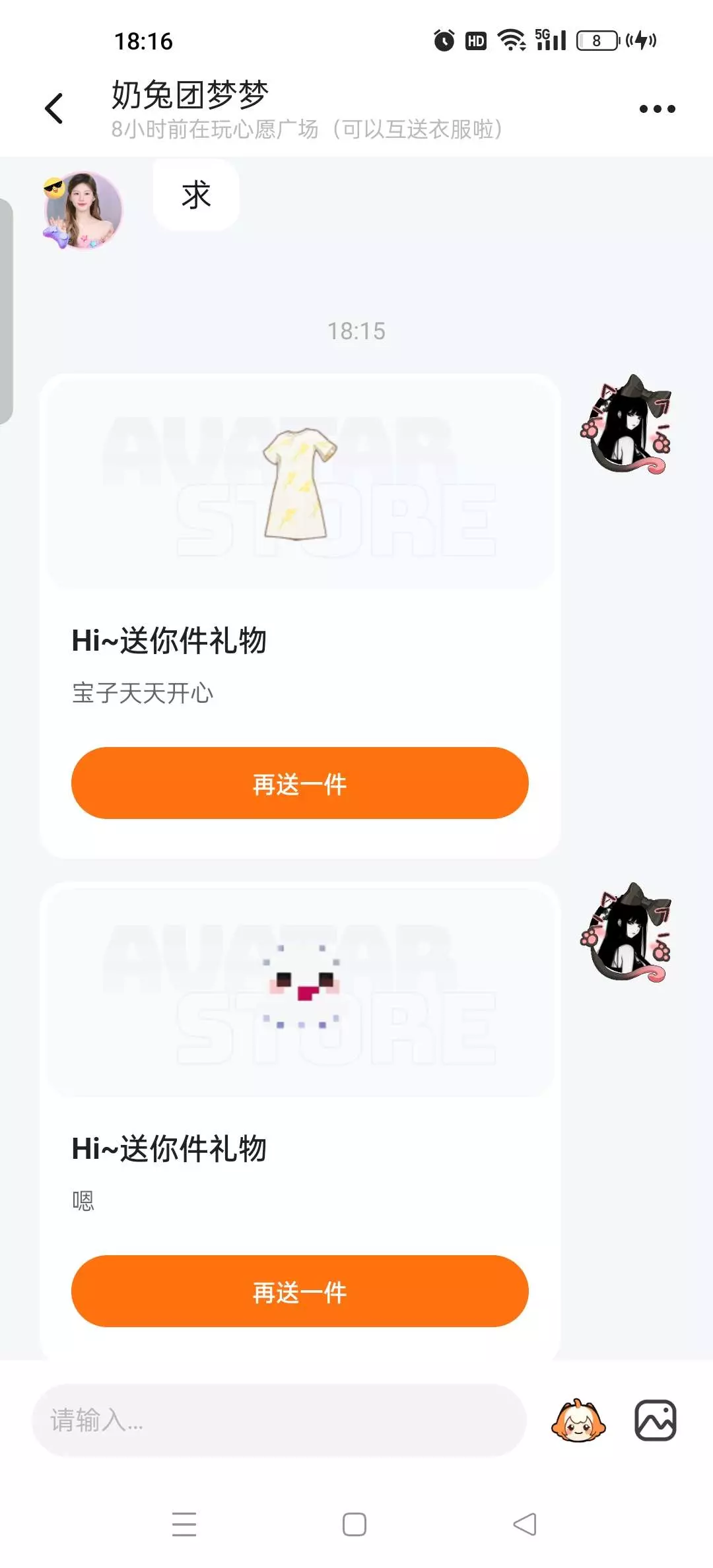713x1568 pixels.
Task: Tap 再送一件 under 宝子天天开心
Action: coord(300,783)
